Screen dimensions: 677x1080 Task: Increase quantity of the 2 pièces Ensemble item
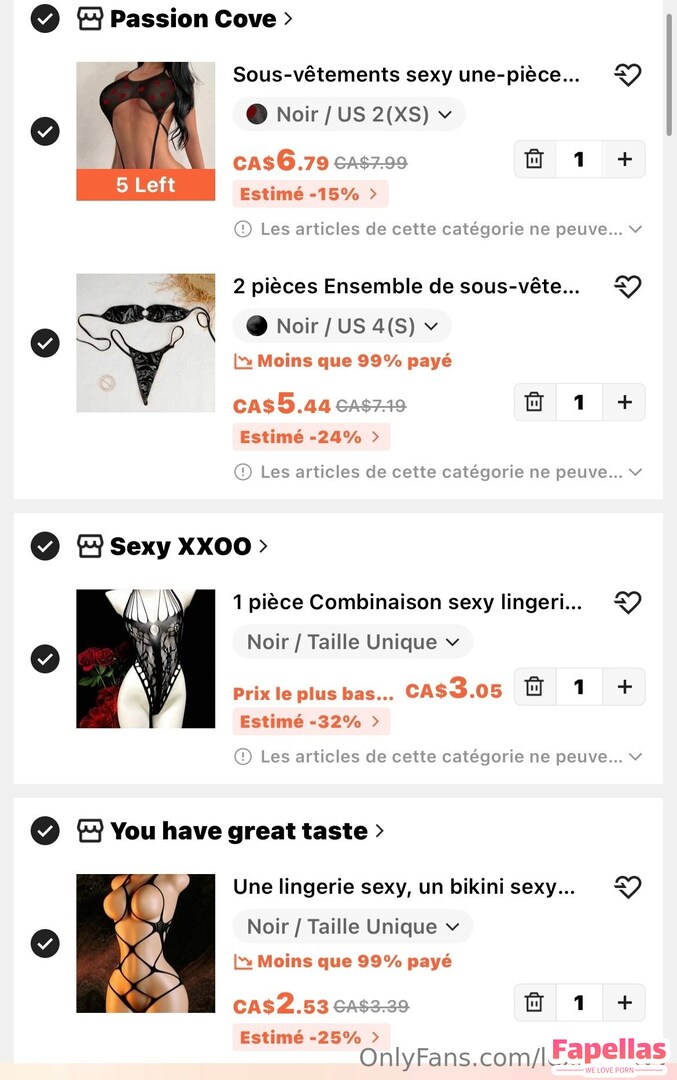[625, 402]
